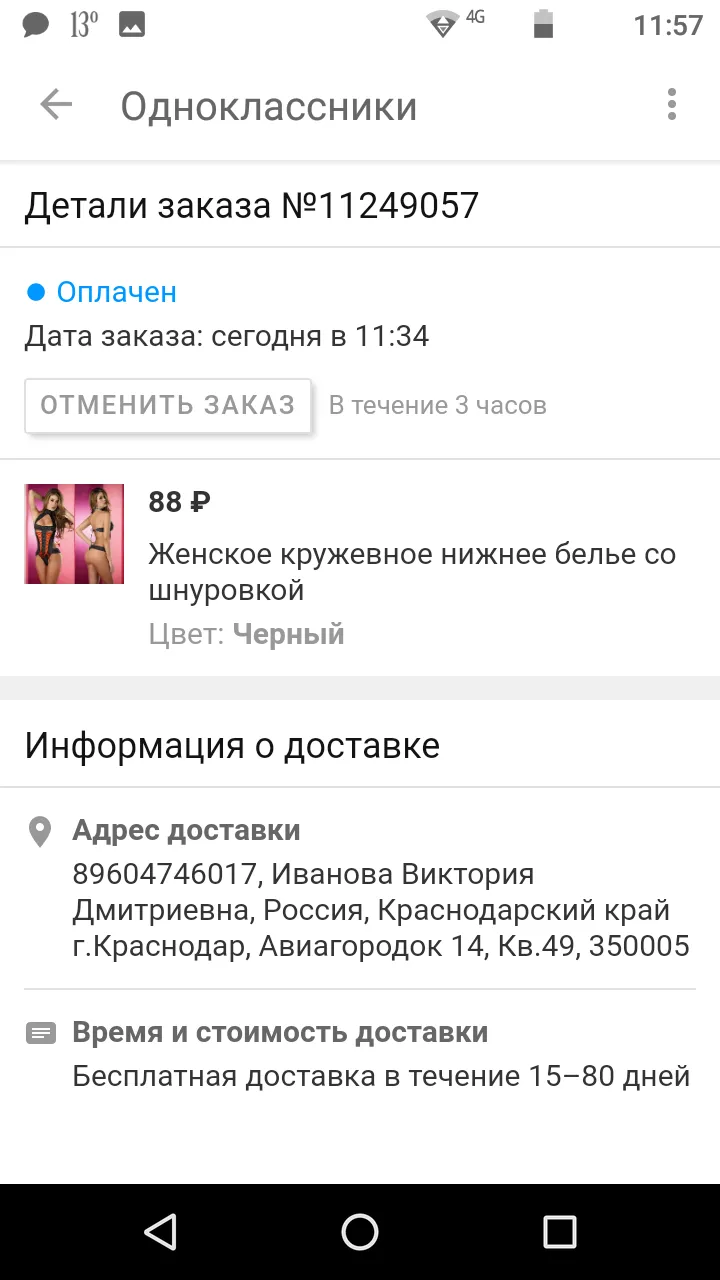The image size is (720, 1280).
Task: Open the ordered lingerie product item
Action: (360, 567)
